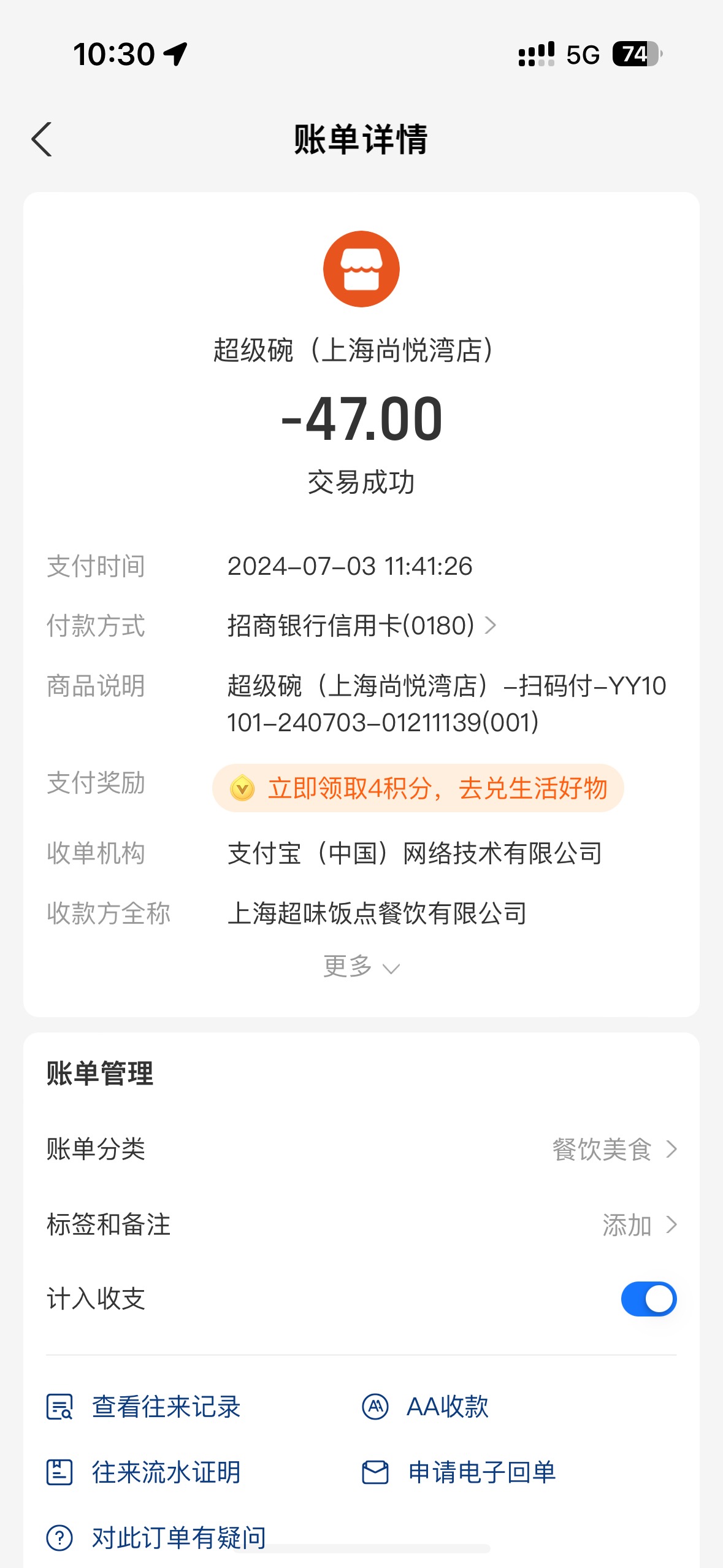Add 标签和备注 to this bill

(361, 1224)
